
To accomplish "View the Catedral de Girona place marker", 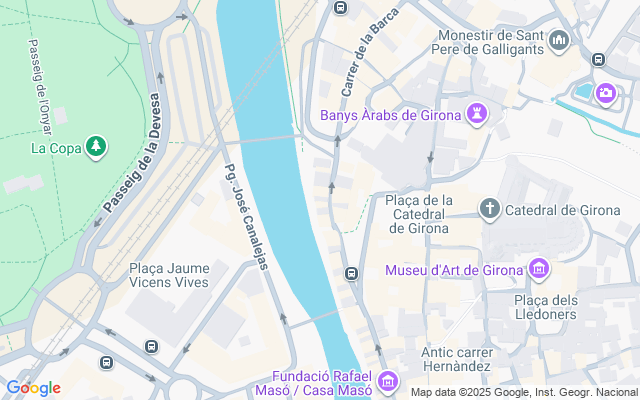I will (489, 209).
